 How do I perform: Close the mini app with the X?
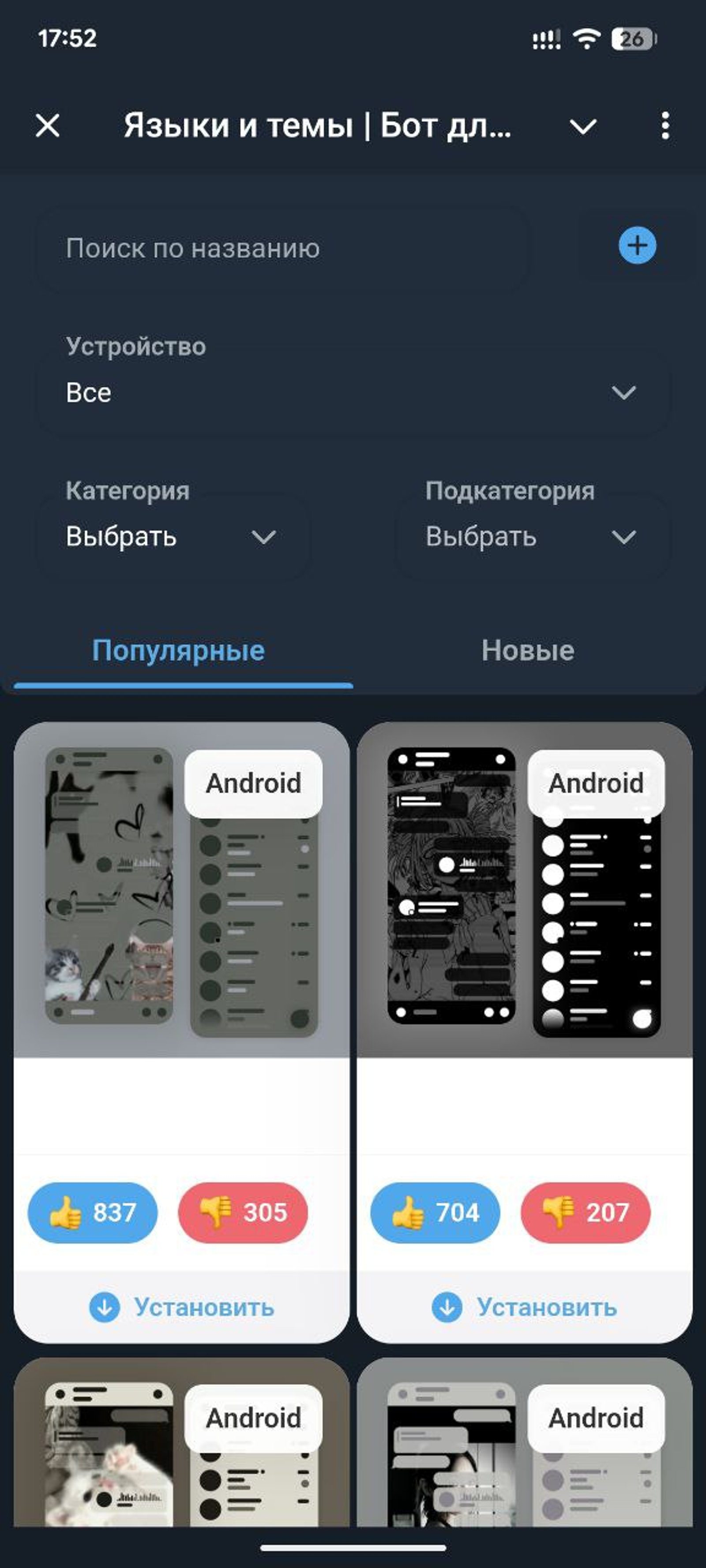(48, 126)
